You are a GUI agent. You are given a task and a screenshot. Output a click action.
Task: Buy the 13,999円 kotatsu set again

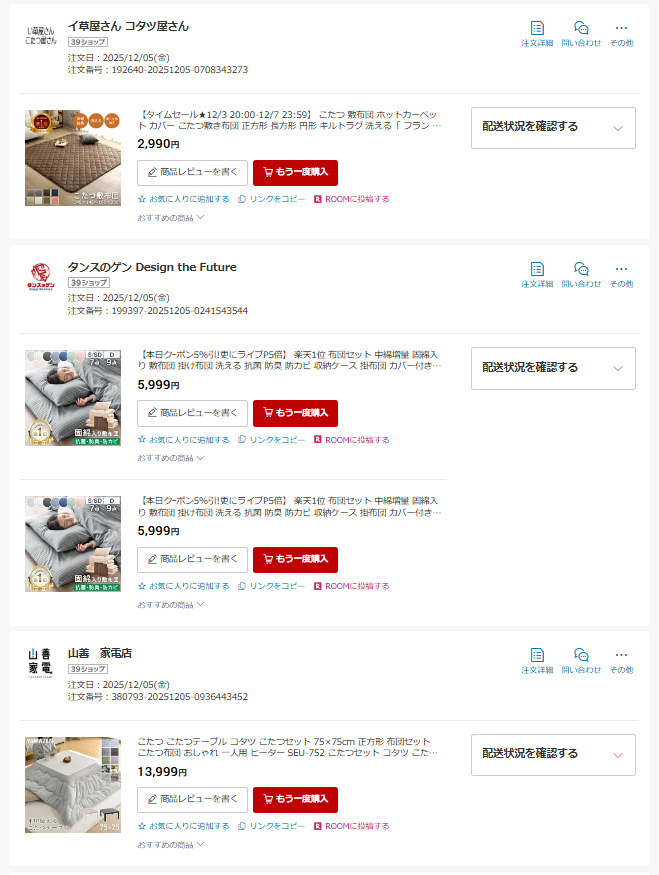pos(295,800)
